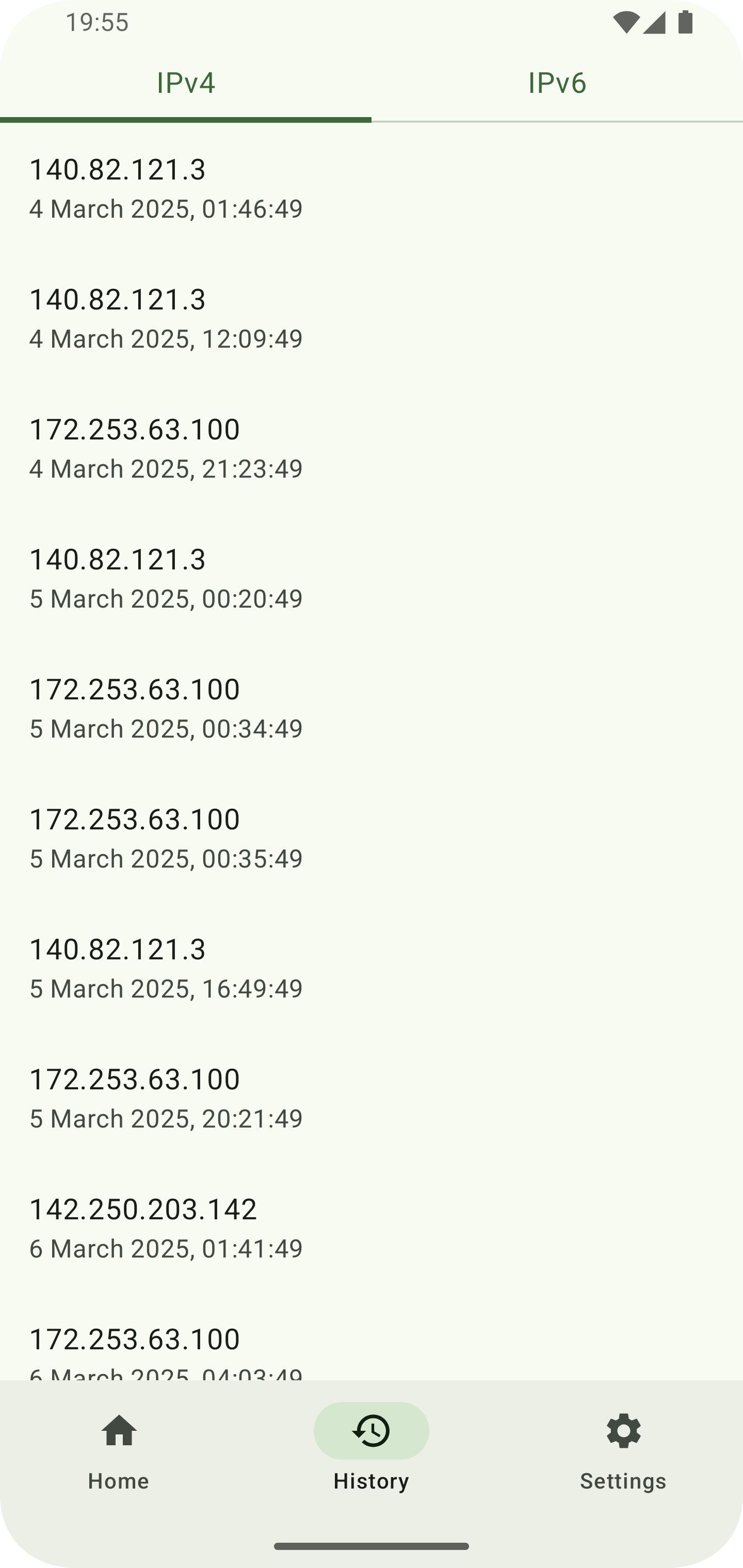Viewport: 743px width, 1568px height.
Task: Select the IPv4 tab
Action: [x=186, y=84]
